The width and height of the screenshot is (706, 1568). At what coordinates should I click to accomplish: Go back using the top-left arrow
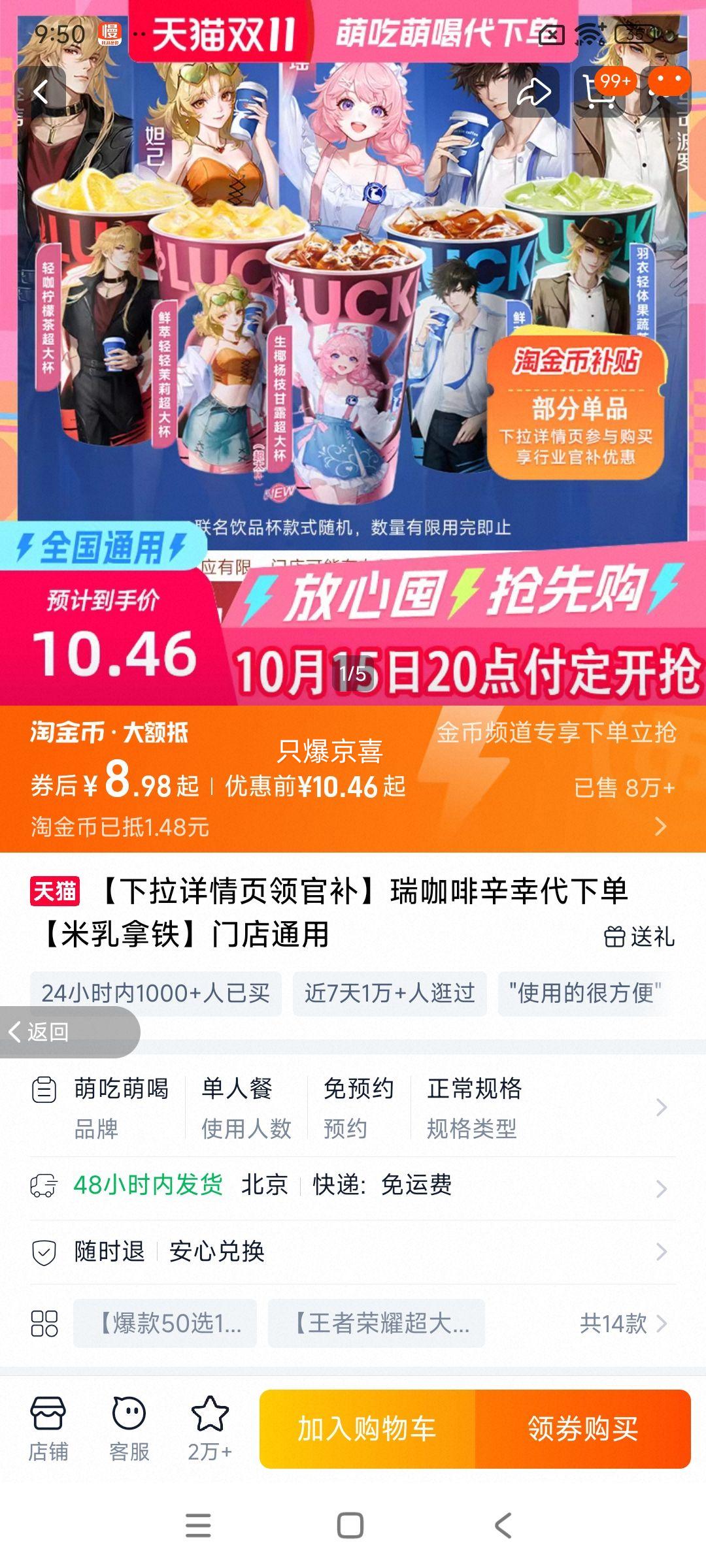pyautogui.click(x=41, y=92)
